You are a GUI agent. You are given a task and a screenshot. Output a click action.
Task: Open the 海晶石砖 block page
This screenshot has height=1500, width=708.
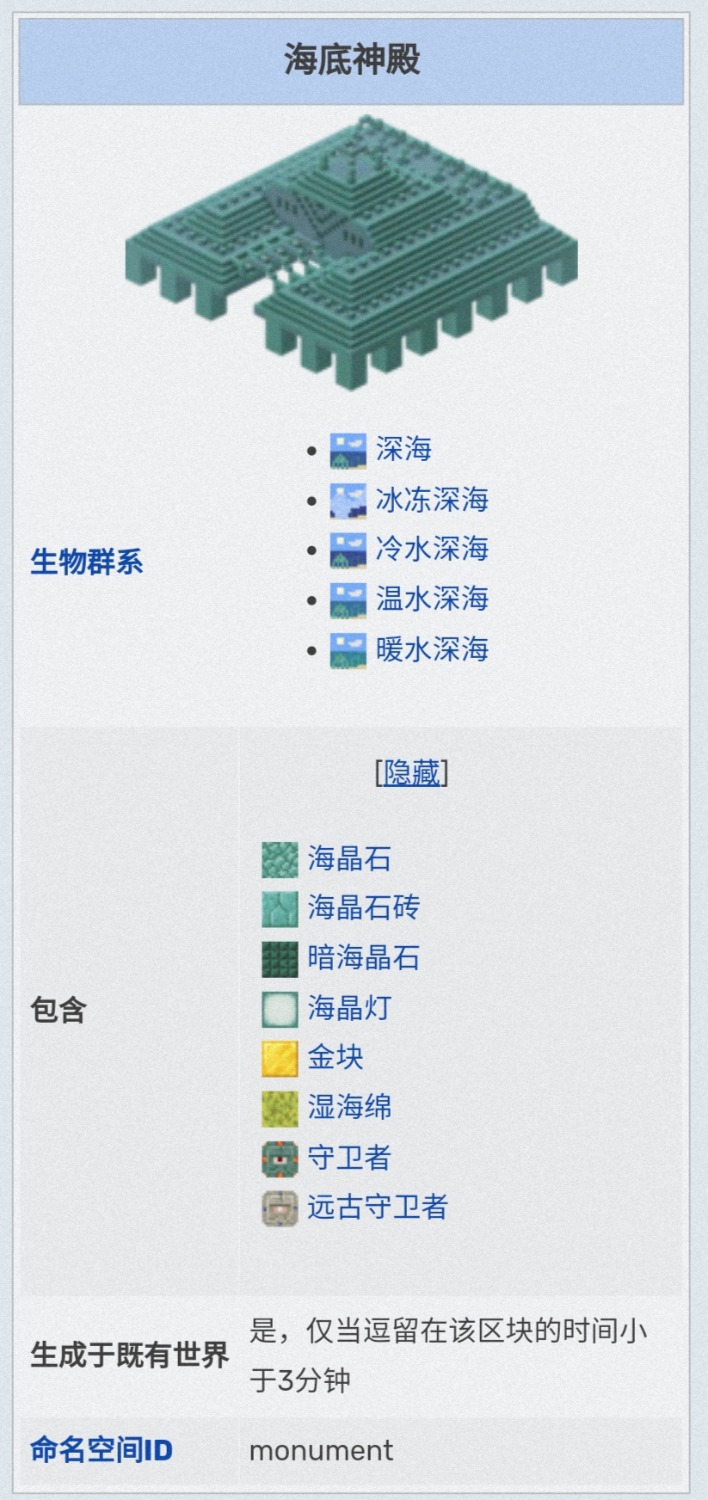[363, 908]
